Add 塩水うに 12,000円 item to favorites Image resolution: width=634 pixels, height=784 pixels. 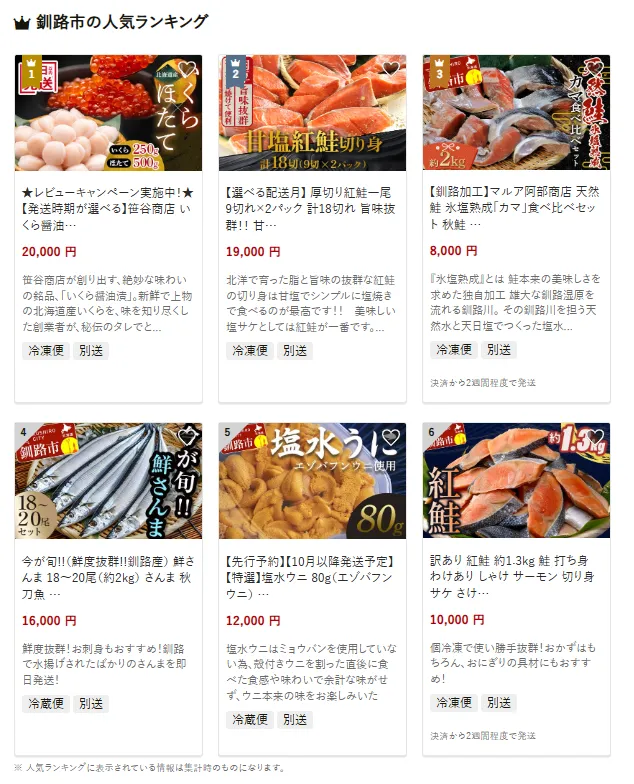(x=391, y=438)
